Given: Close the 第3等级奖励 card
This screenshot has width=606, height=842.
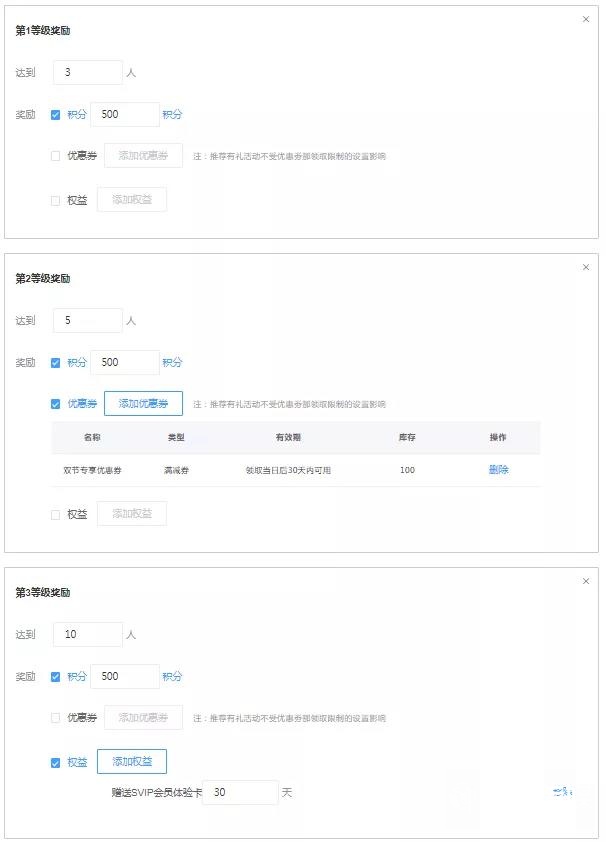Looking at the screenshot, I should tap(586, 581).
